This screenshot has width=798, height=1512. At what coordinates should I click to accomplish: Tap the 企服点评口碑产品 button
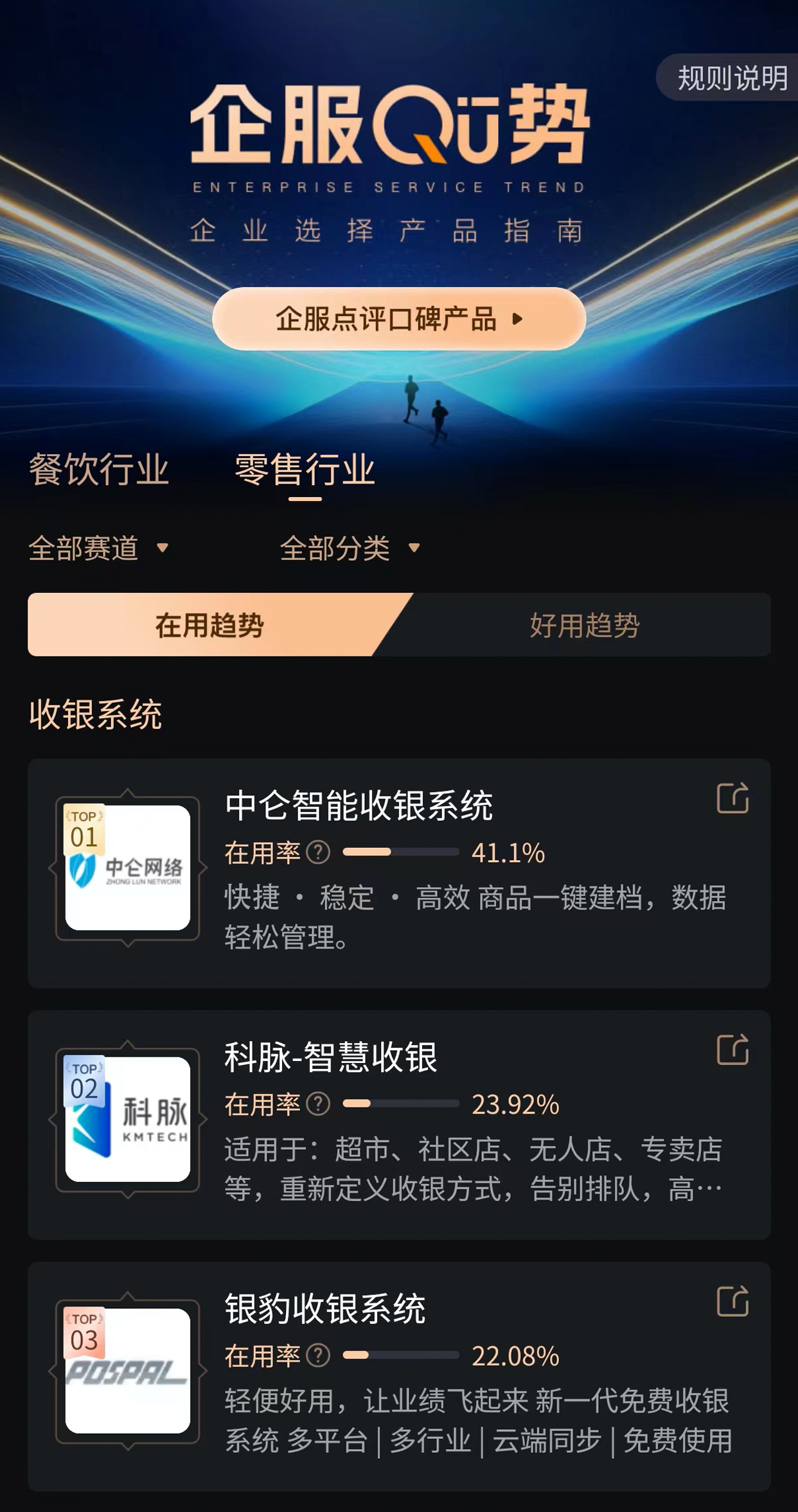(399, 319)
